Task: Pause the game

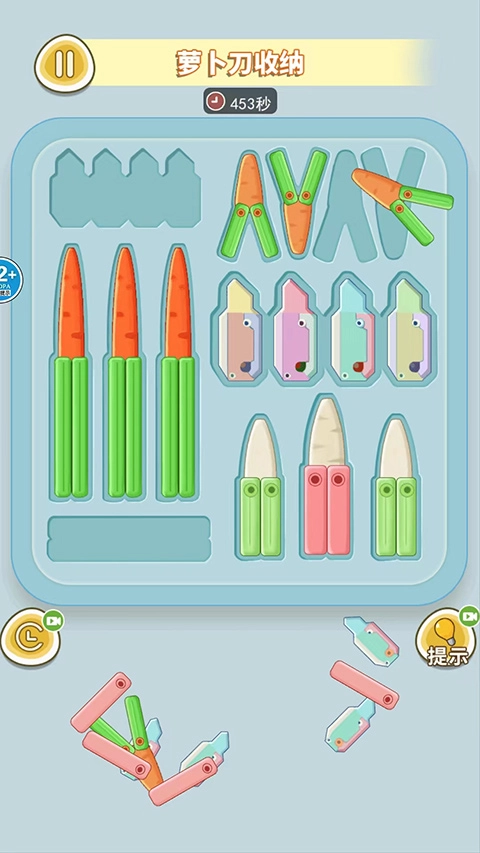Action: (64, 64)
